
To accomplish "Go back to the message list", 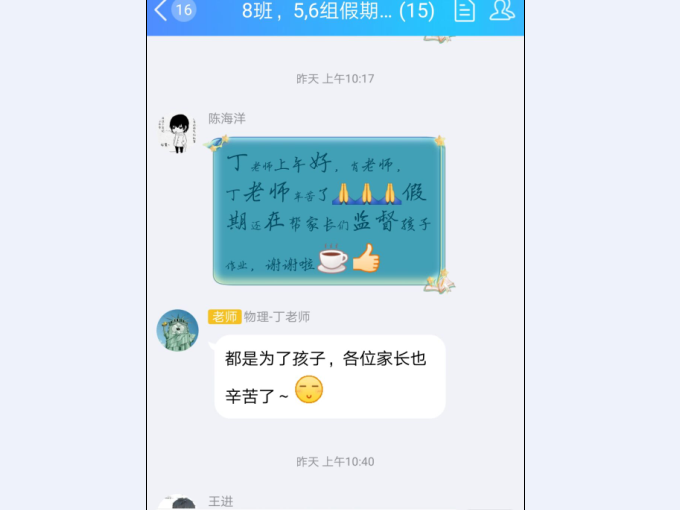I will [172, 11].
